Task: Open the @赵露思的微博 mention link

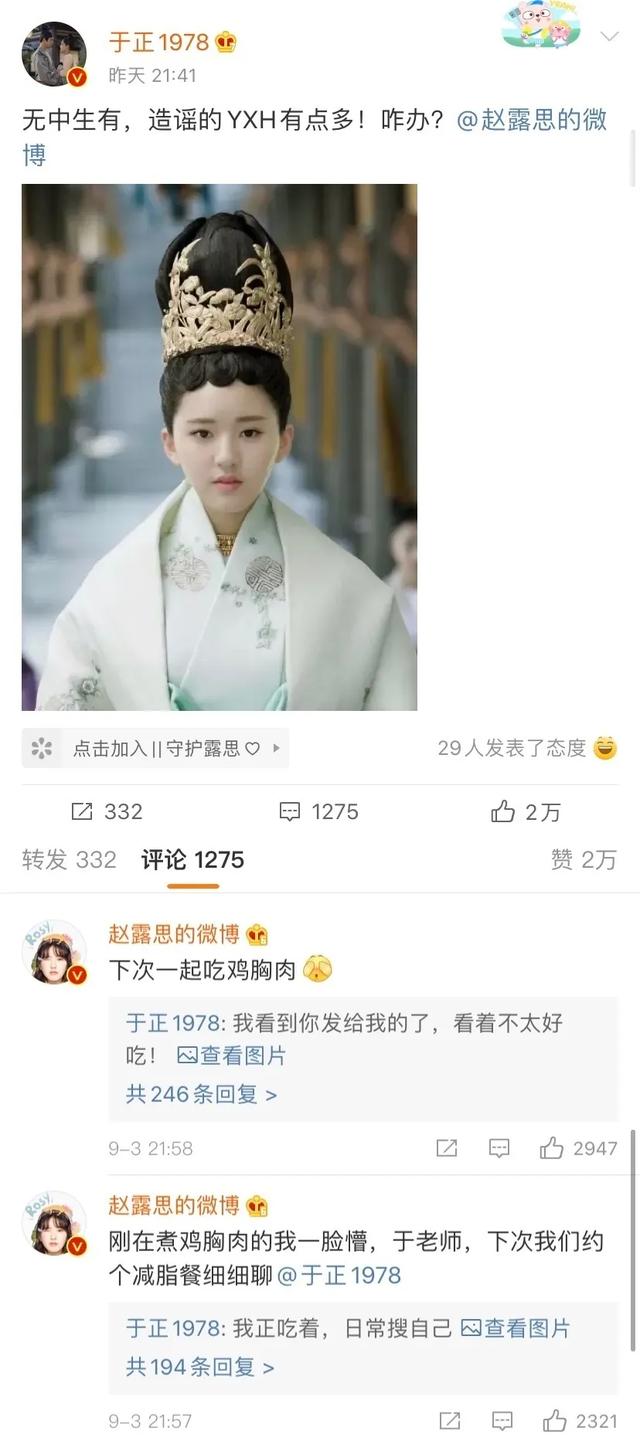Action: click(531, 120)
